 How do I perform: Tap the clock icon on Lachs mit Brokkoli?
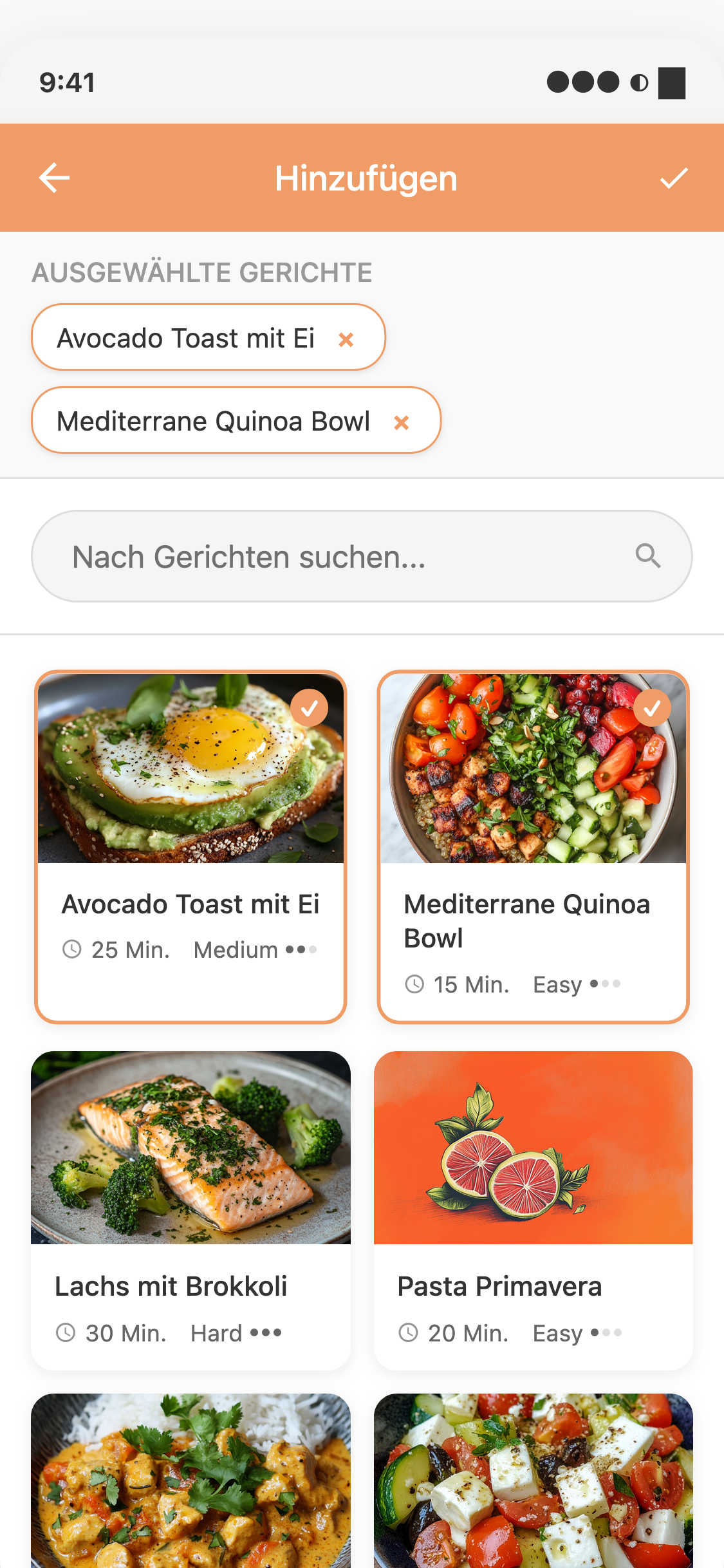tap(66, 1333)
